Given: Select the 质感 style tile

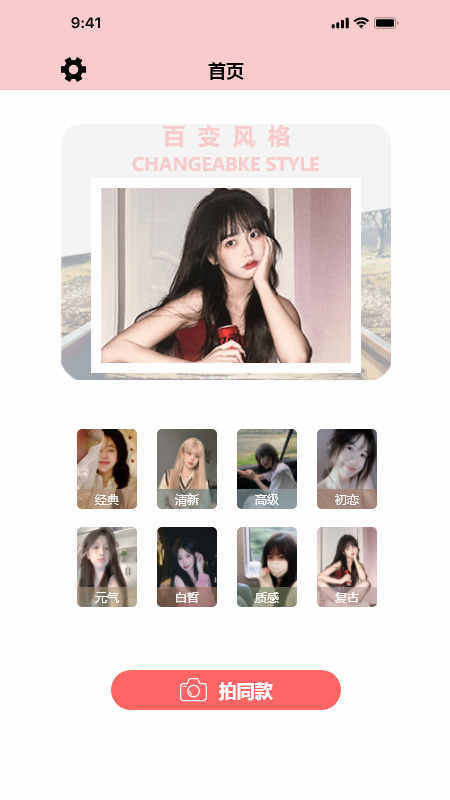Looking at the screenshot, I should [267, 567].
